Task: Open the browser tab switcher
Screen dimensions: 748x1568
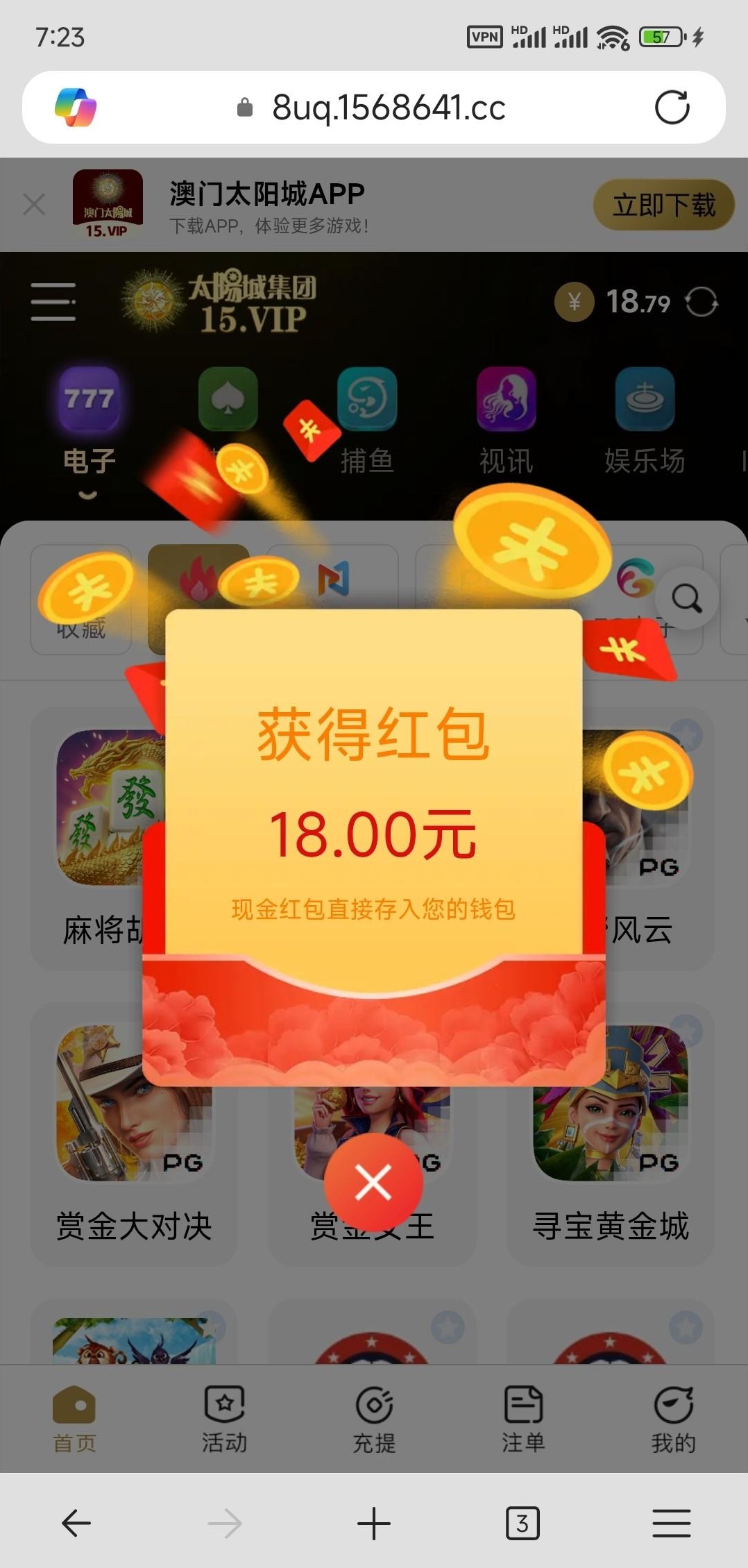Action: point(522,1524)
